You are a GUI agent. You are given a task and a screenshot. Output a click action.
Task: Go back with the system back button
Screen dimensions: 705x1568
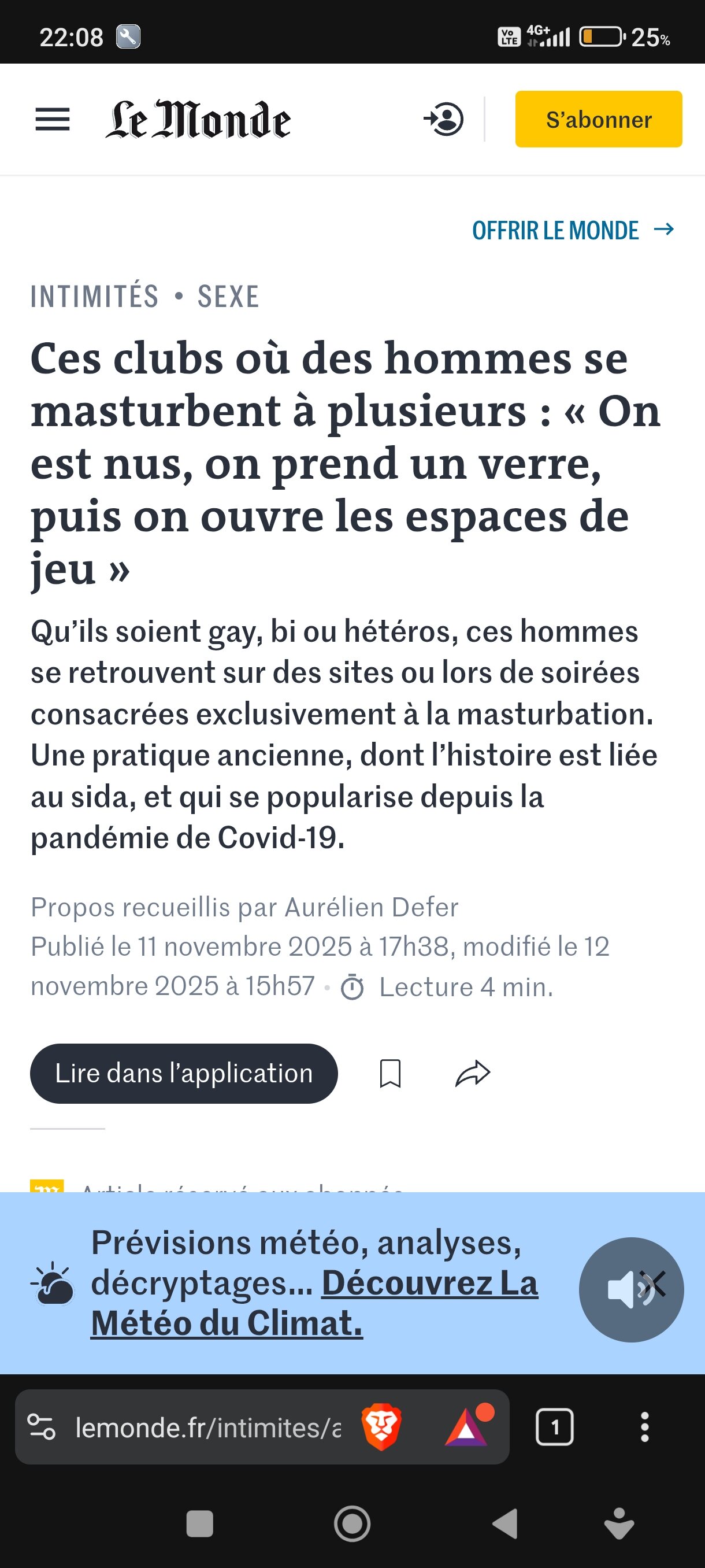505,1524
